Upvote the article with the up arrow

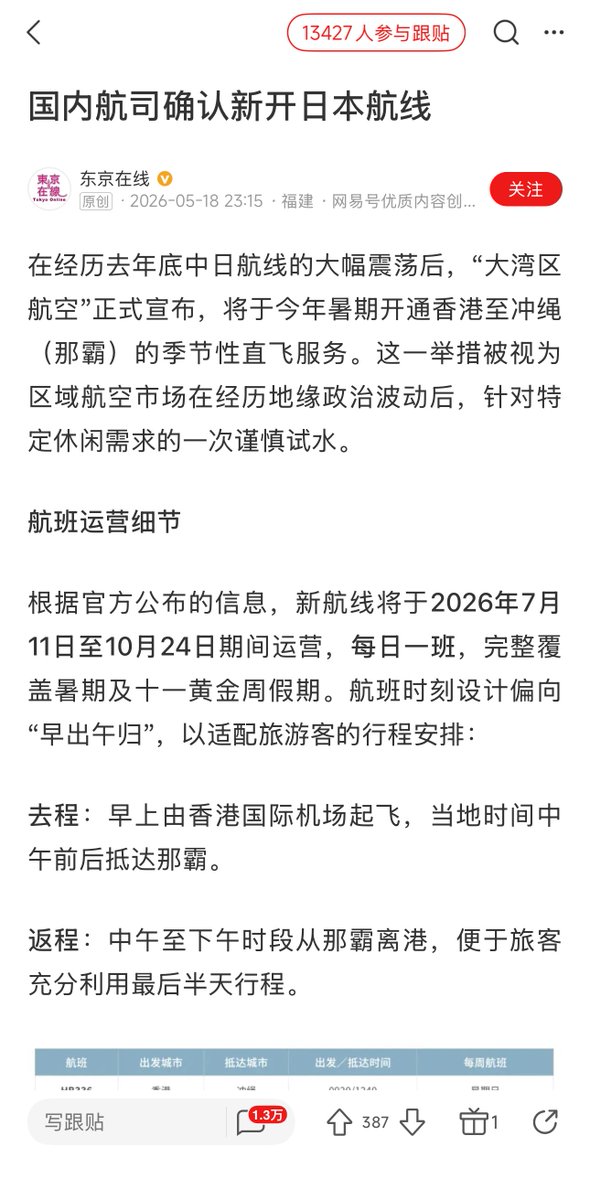pyautogui.click(x=340, y=1123)
